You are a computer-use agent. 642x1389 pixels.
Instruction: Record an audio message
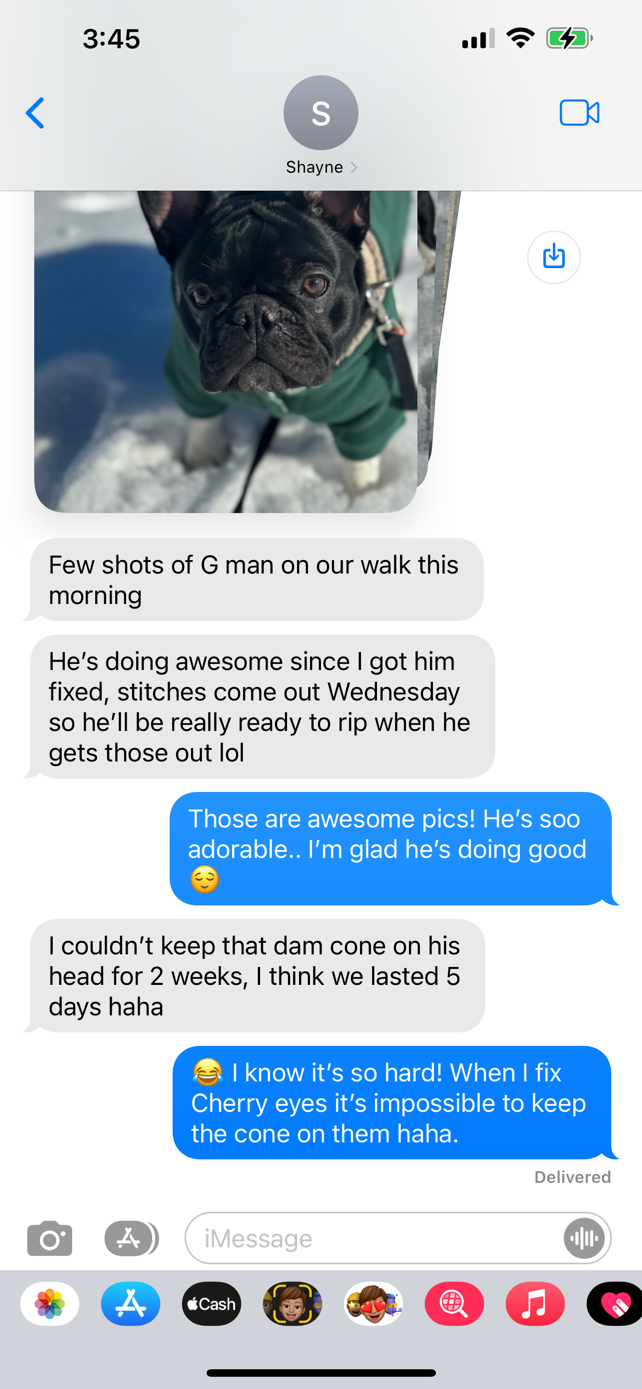[584, 1238]
